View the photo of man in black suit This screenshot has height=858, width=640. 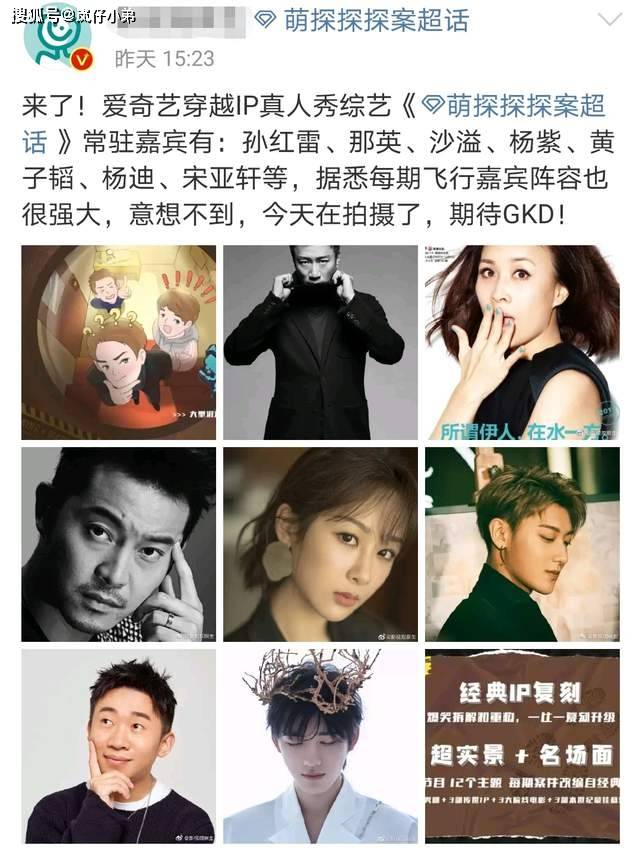[320, 343]
